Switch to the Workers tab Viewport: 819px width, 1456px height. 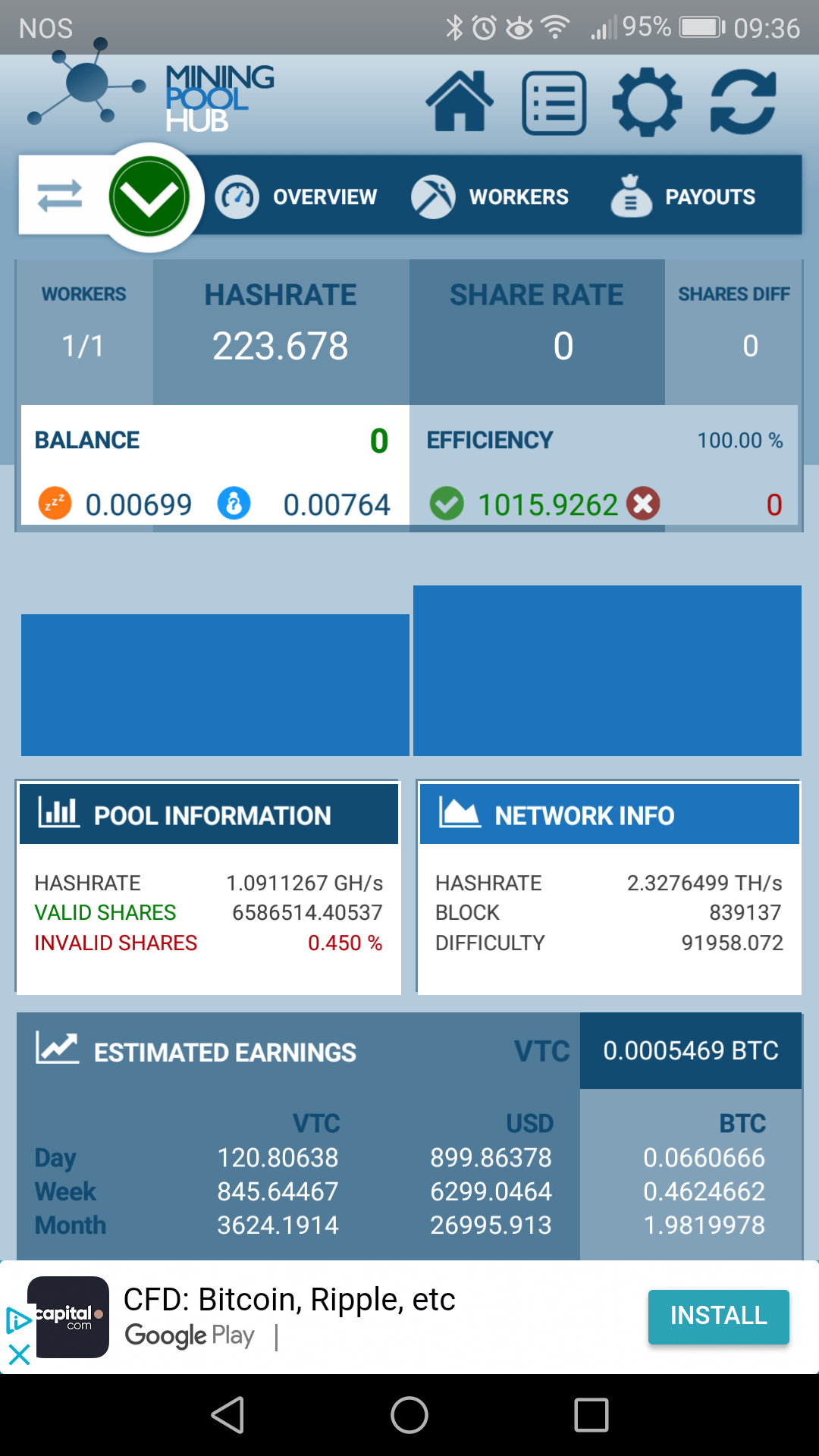point(490,197)
